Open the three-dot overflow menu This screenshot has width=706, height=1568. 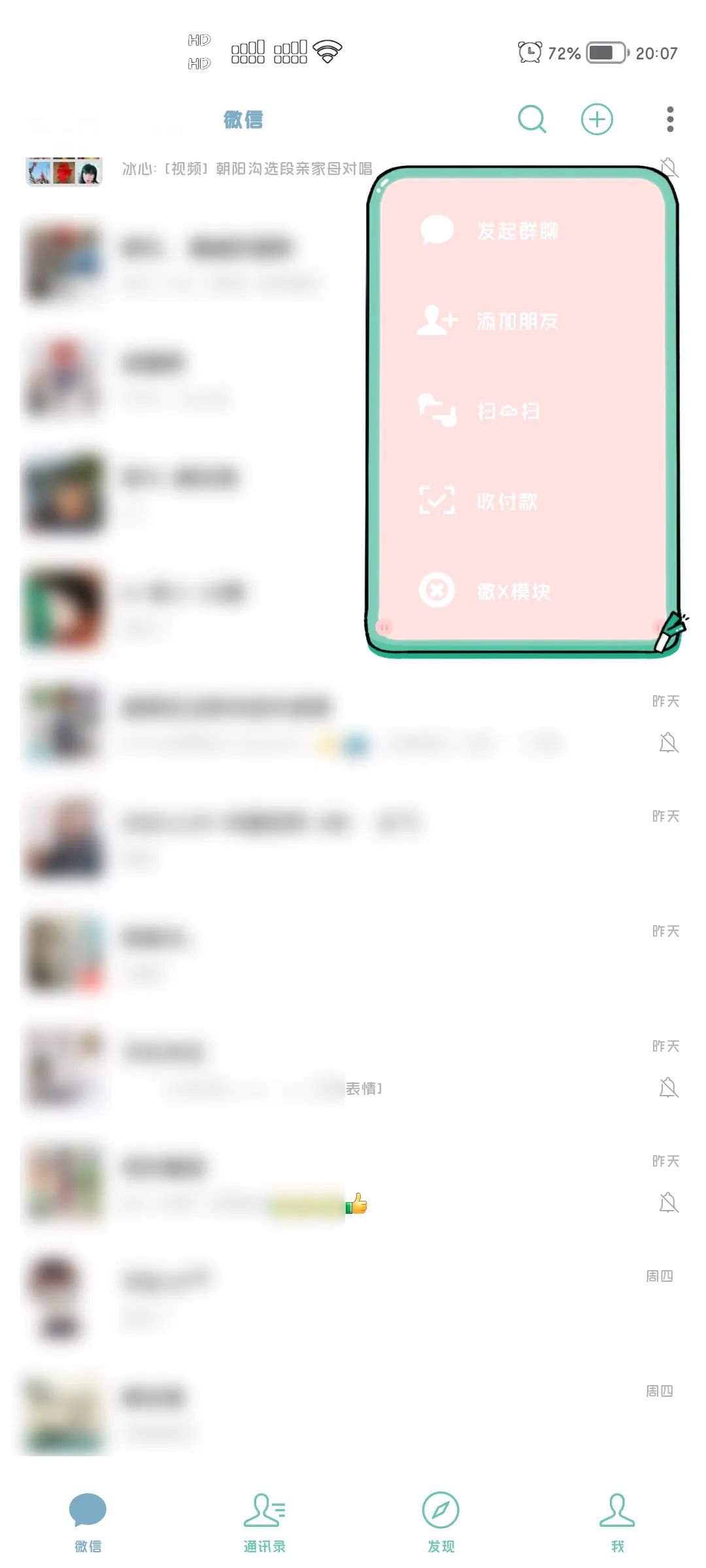[669, 120]
